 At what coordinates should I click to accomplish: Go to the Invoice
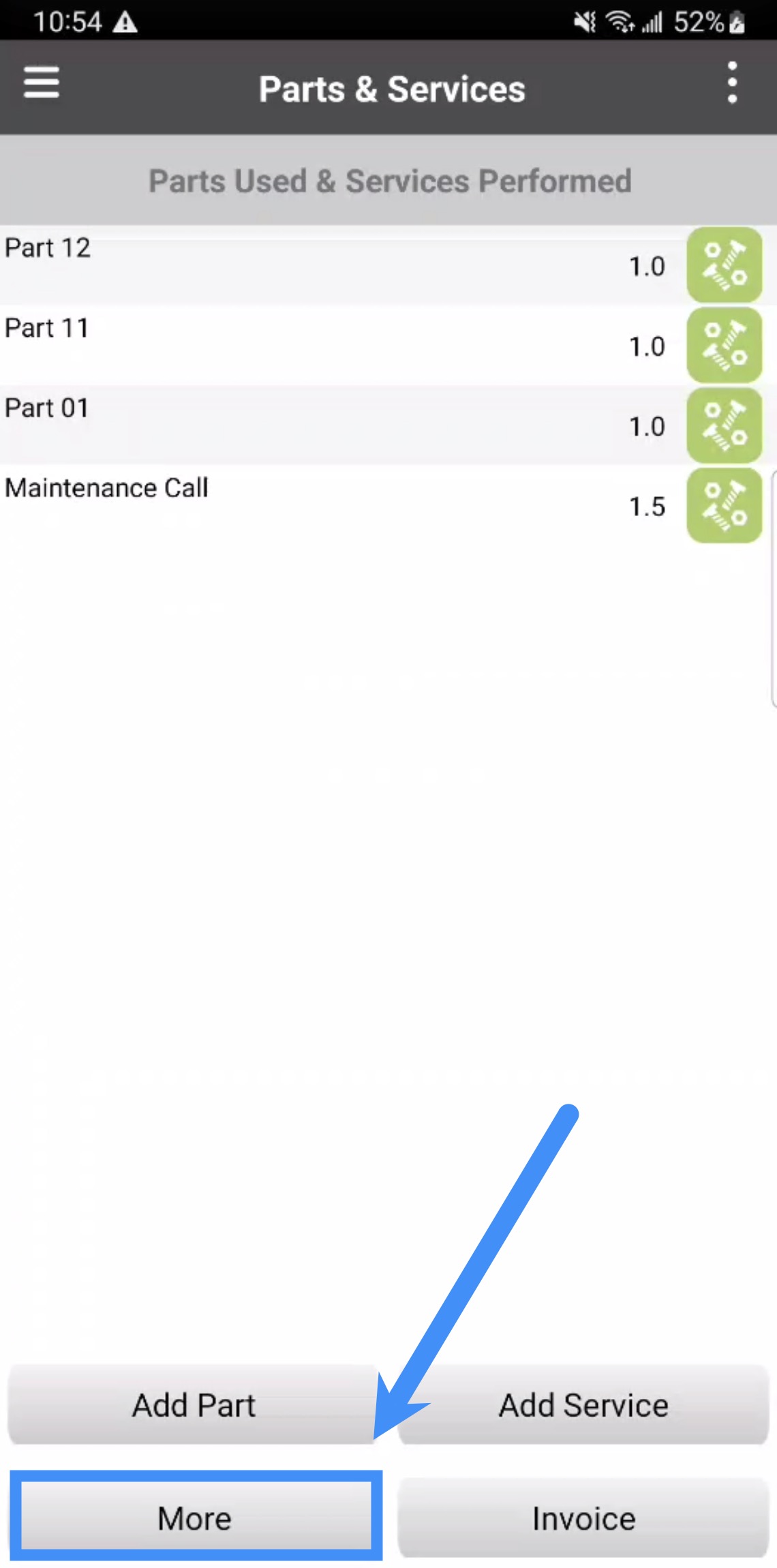click(583, 1518)
